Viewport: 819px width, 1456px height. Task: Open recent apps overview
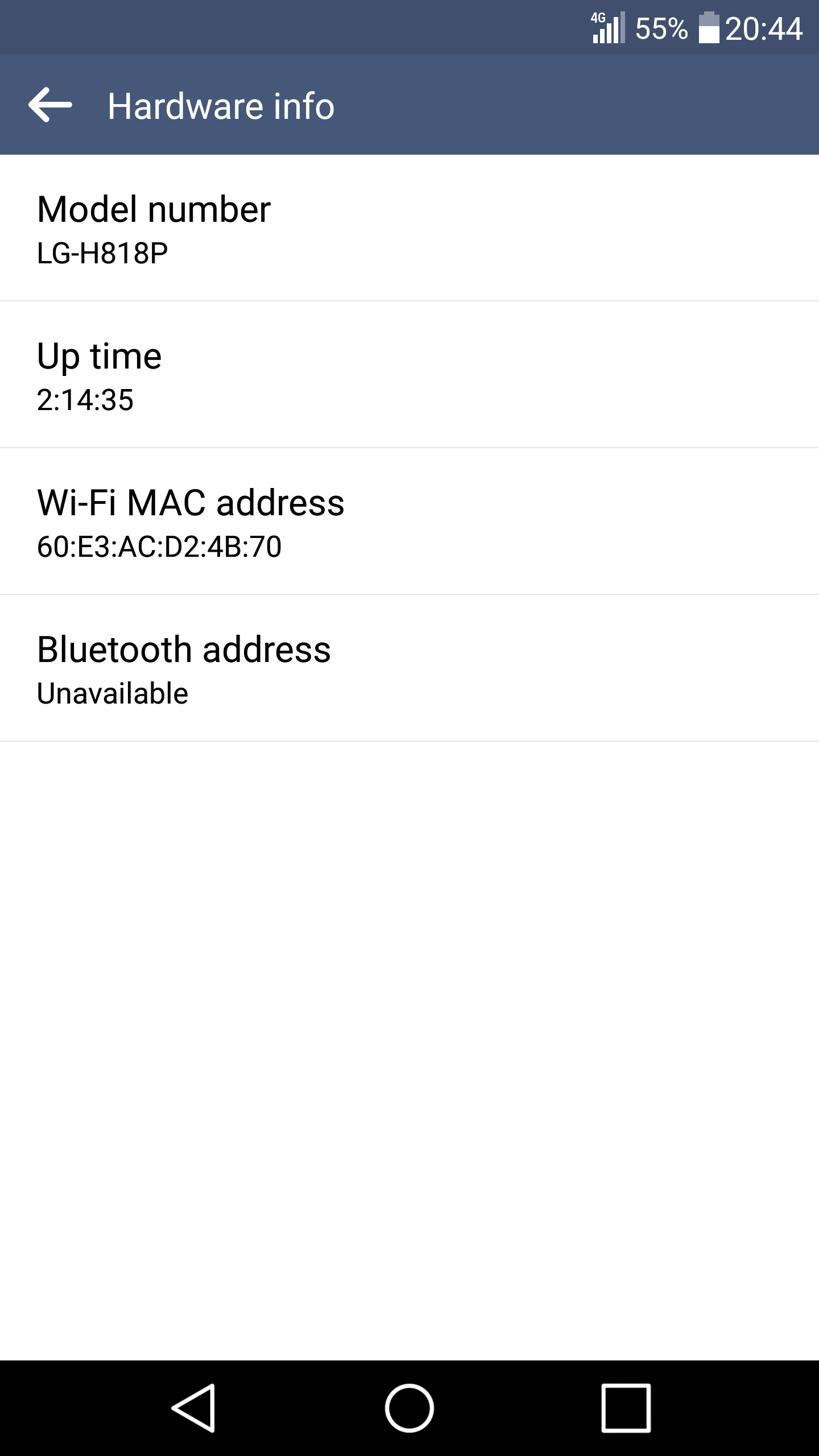[x=626, y=1408]
